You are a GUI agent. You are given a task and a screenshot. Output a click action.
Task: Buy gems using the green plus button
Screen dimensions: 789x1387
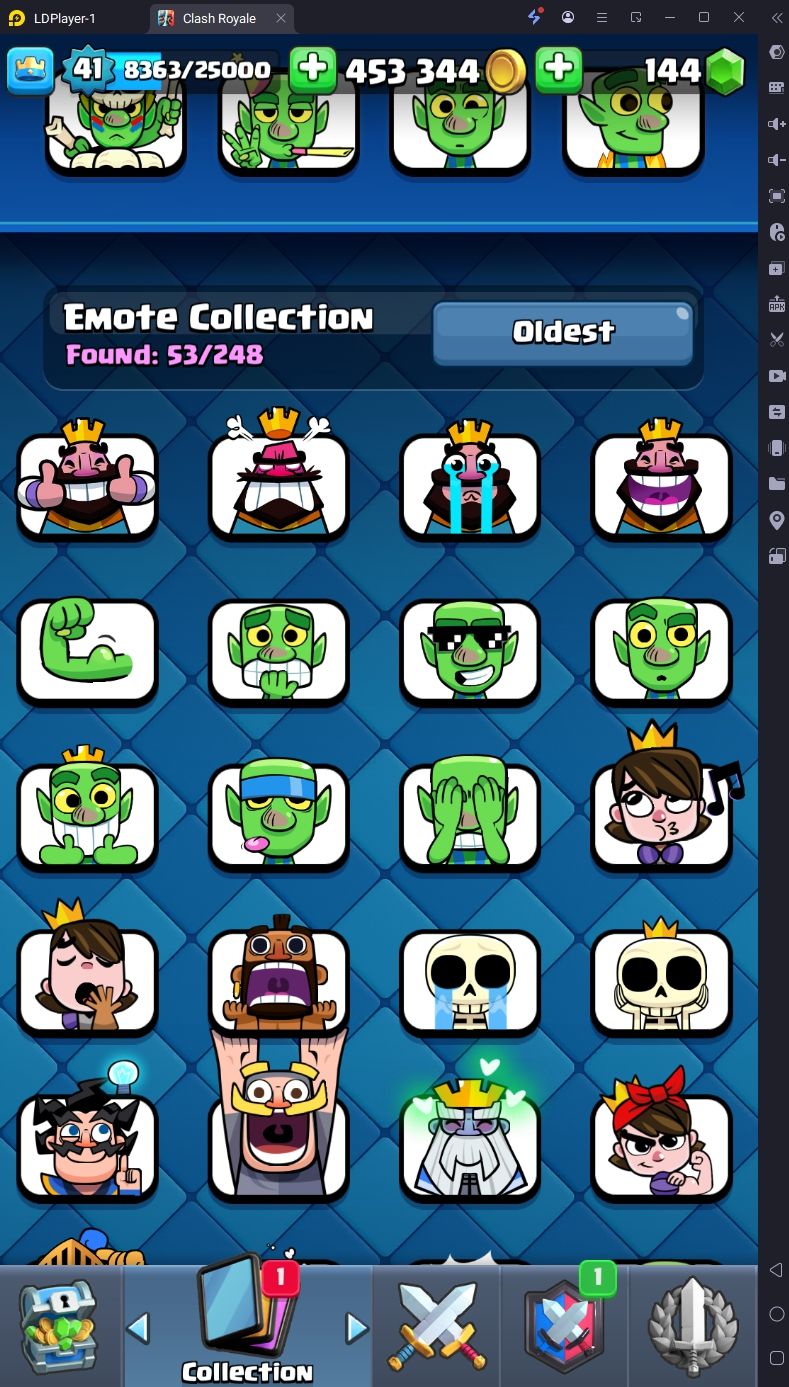pyautogui.click(x=559, y=69)
